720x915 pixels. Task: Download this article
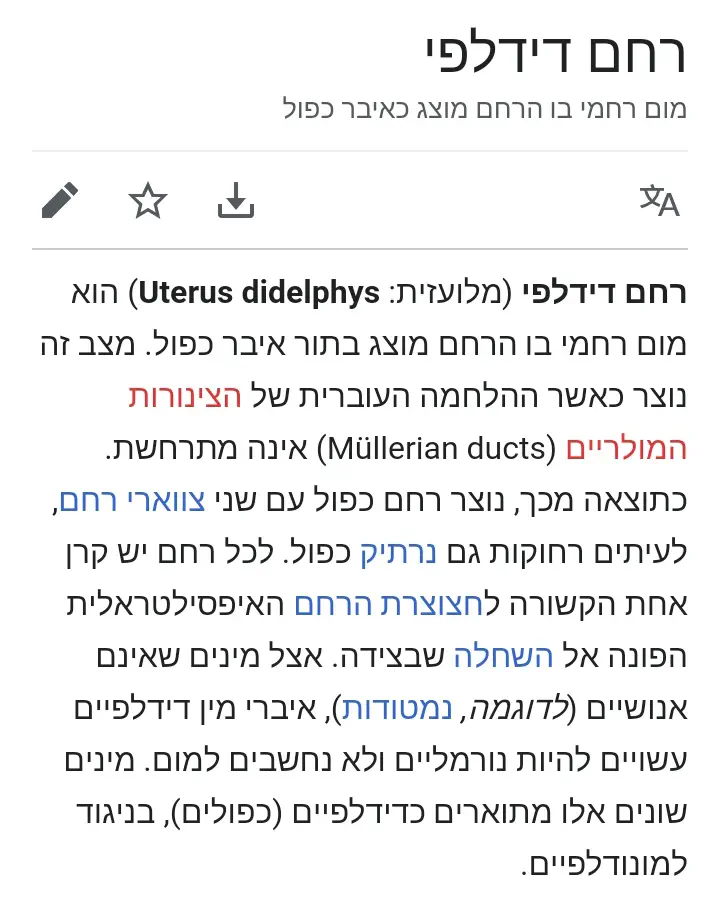(236, 200)
